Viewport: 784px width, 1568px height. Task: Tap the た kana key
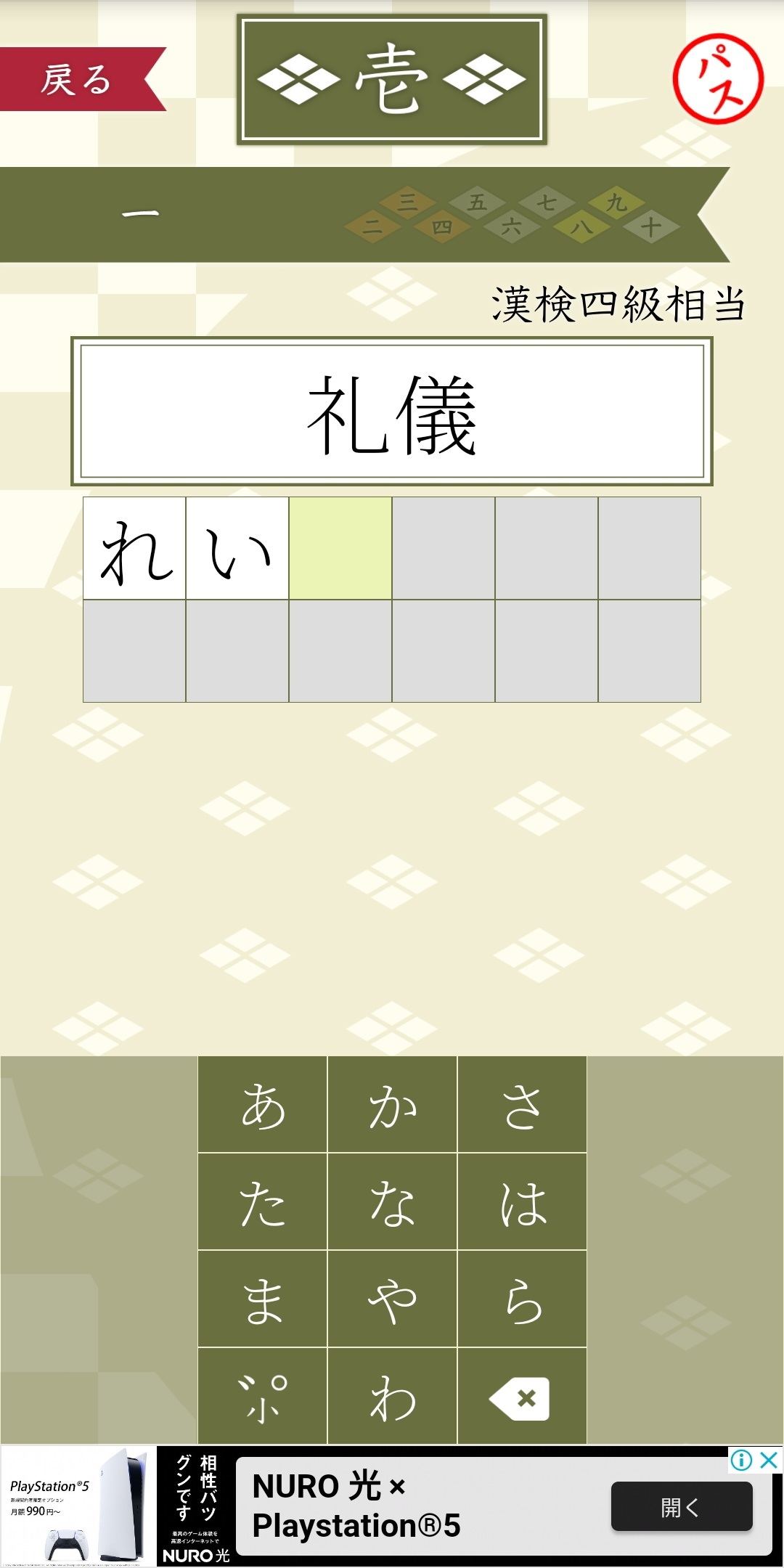[x=263, y=1202]
